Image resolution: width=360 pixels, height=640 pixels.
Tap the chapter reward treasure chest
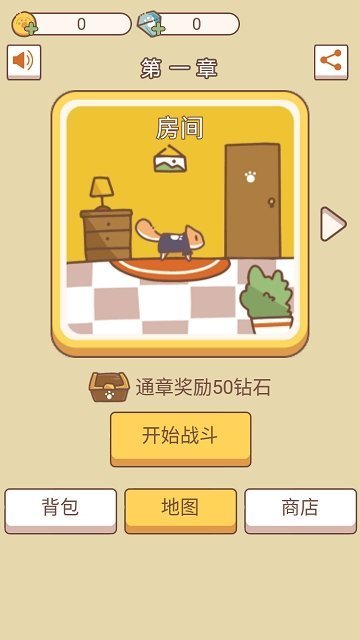(109, 387)
